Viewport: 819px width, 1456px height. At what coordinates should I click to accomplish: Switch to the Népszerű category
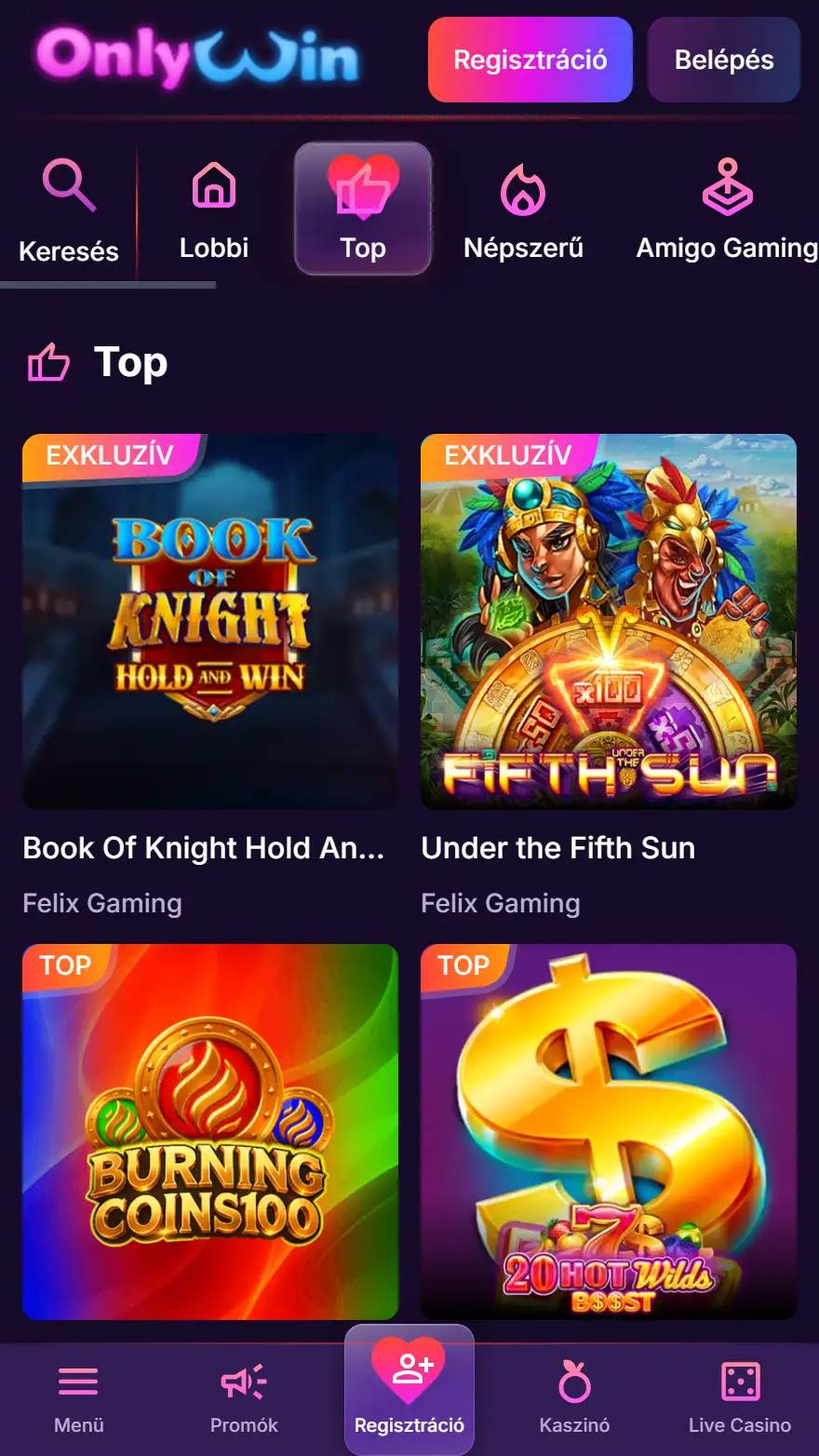point(523,211)
